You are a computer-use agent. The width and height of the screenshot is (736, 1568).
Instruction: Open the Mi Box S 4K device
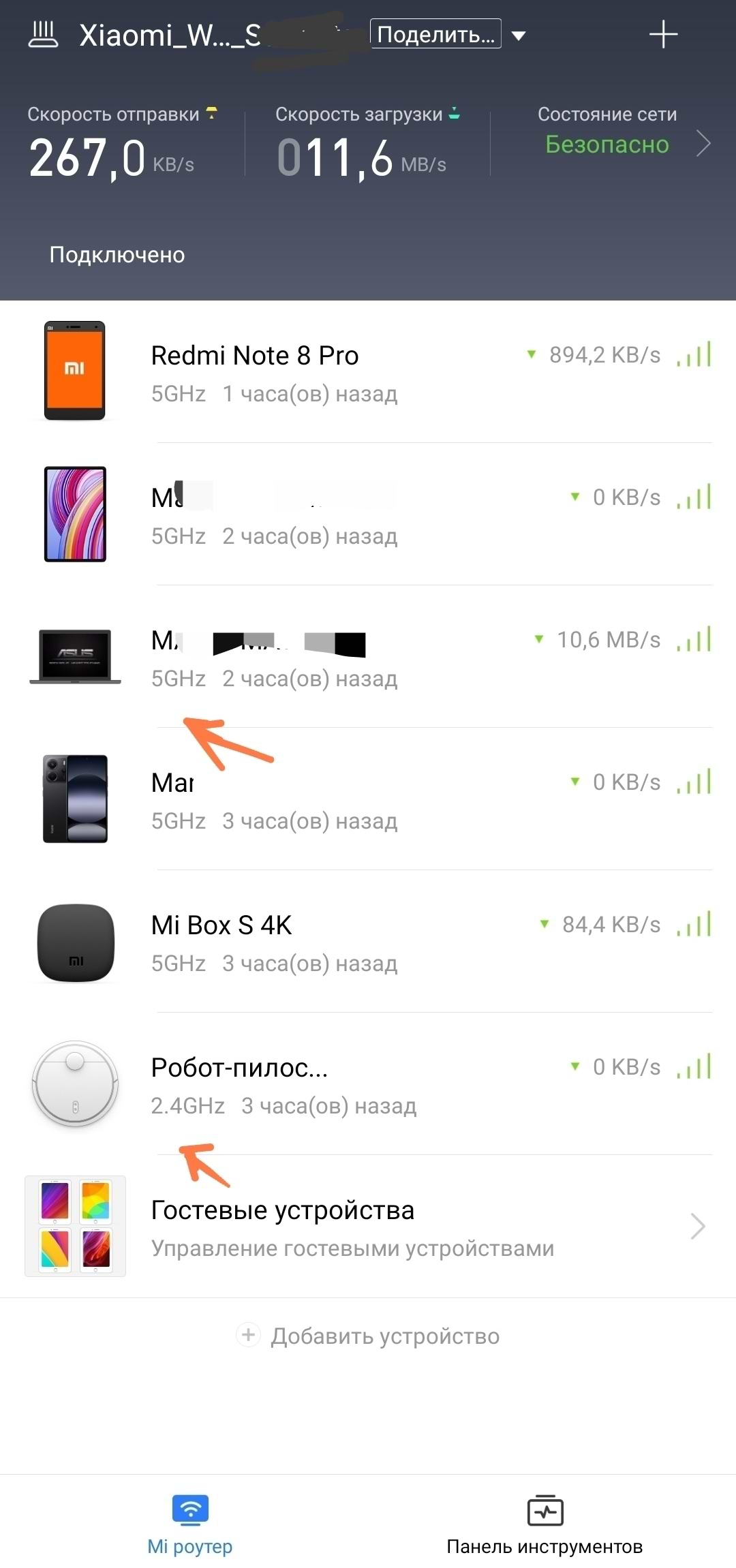click(368, 942)
